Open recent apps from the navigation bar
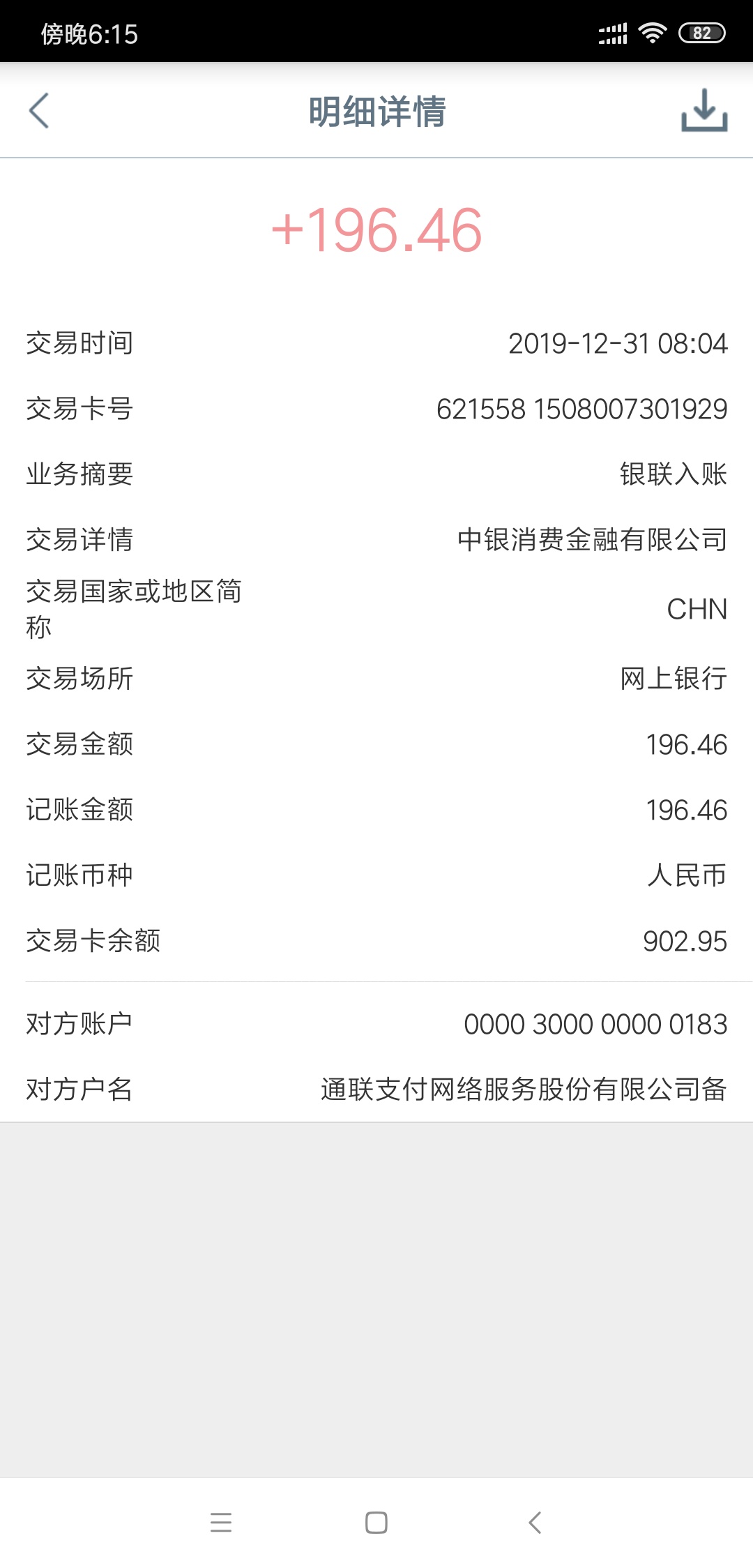Viewport: 753px width, 1568px height. pyautogui.click(x=221, y=1522)
